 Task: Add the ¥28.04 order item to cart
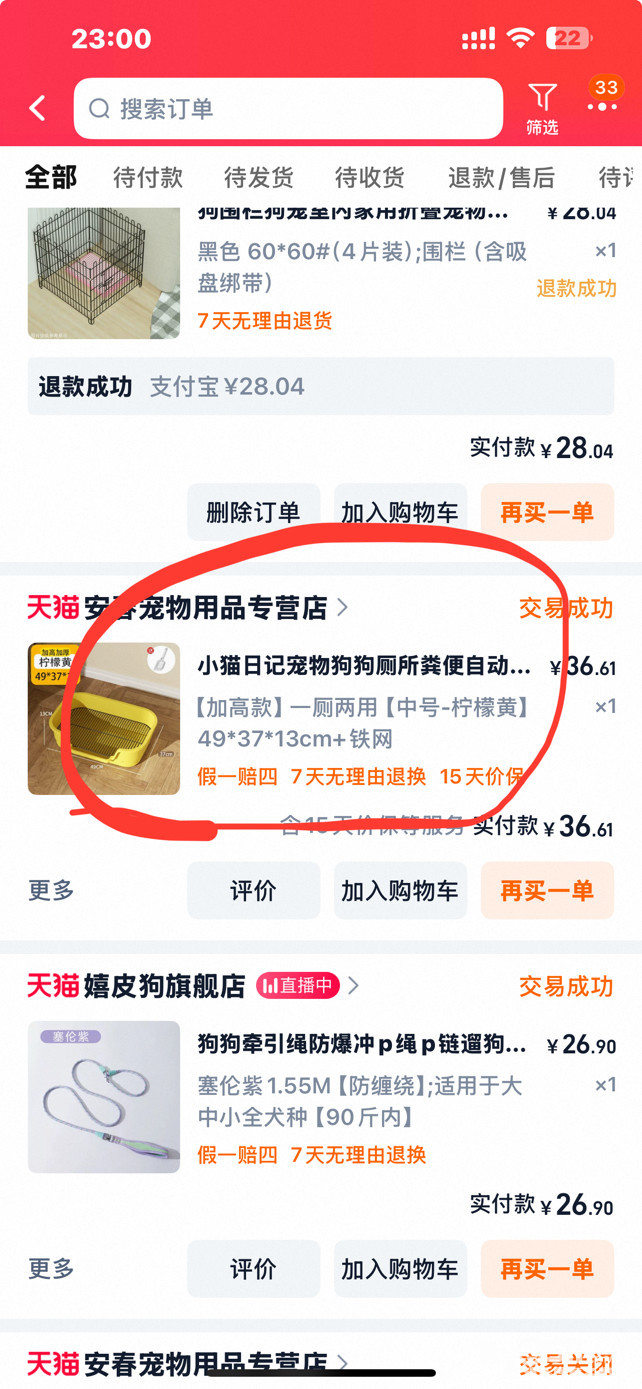point(400,512)
